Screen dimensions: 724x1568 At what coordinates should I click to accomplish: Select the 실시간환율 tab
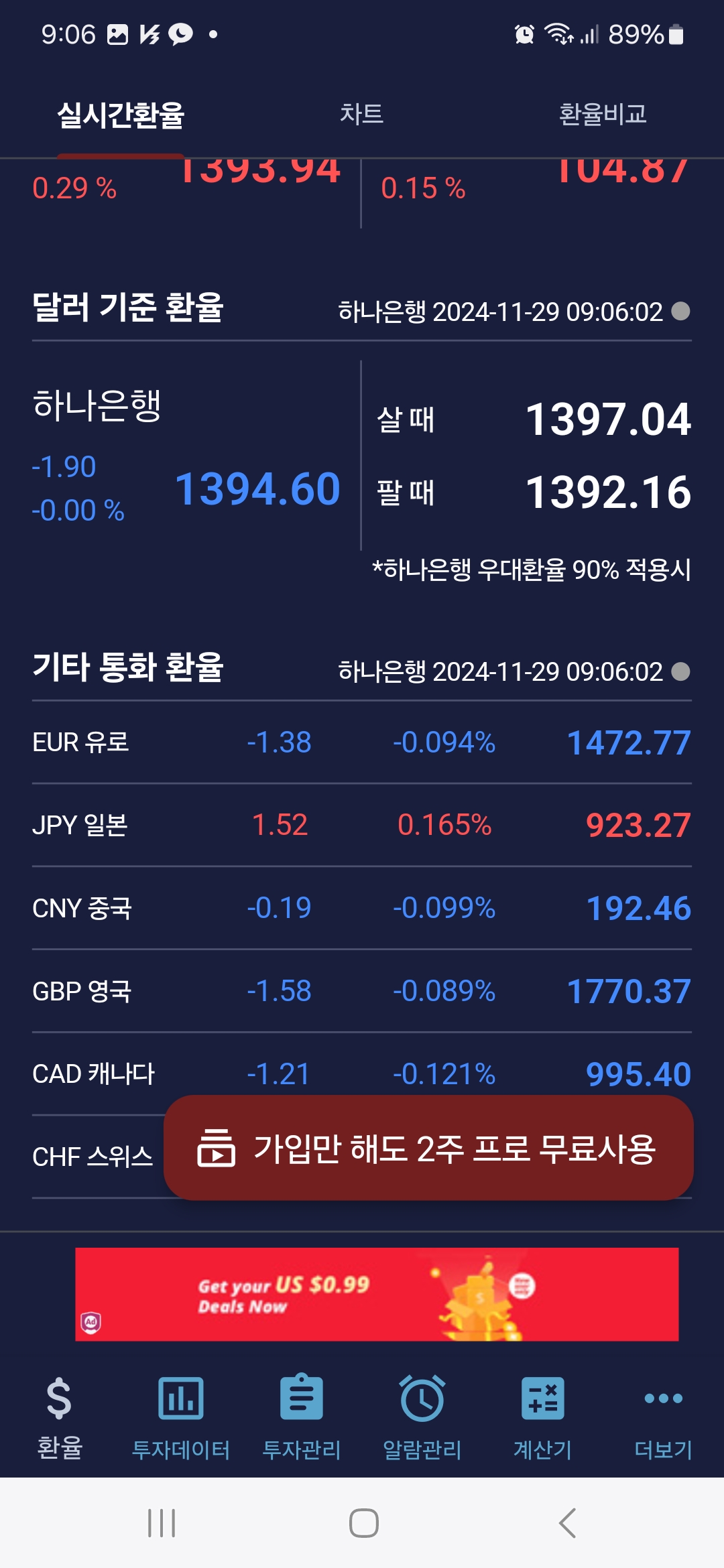tap(121, 115)
